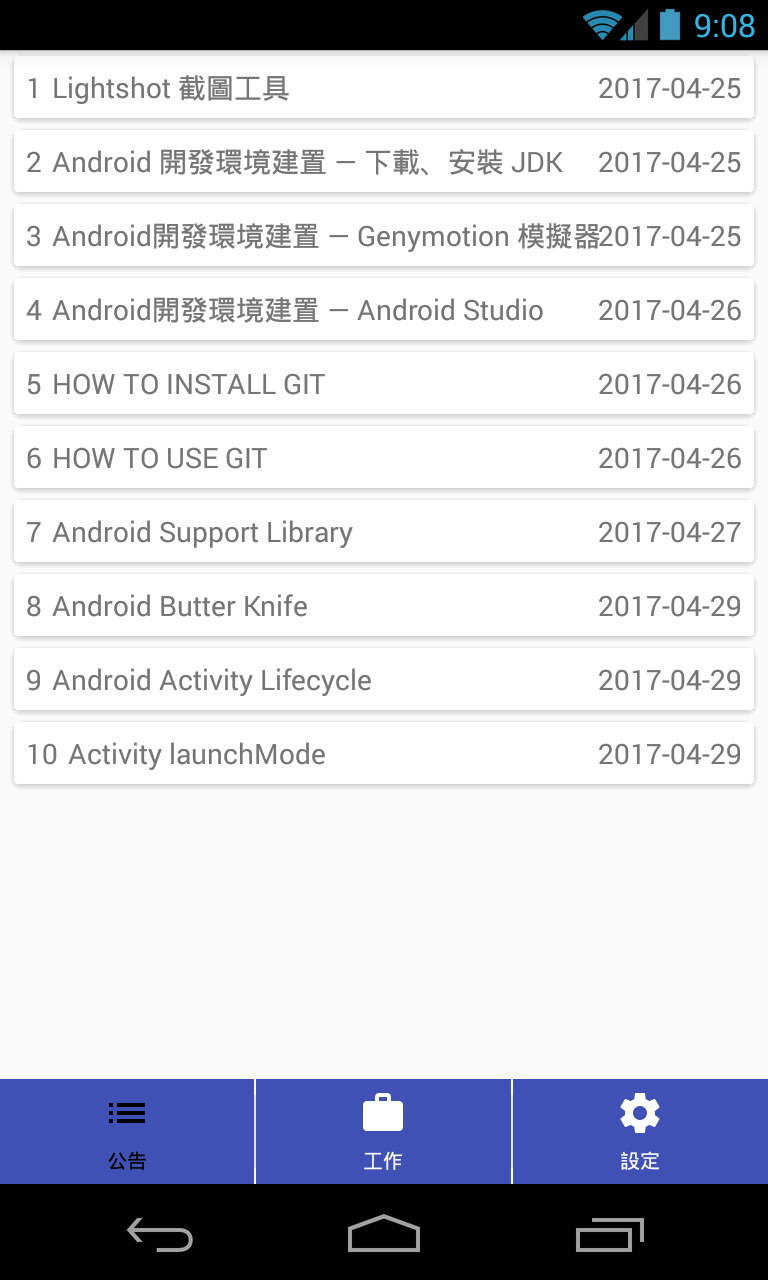This screenshot has height=1280, width=768.
Task: Select the HOW TO INSTALL GIT item
Action: 383,384
